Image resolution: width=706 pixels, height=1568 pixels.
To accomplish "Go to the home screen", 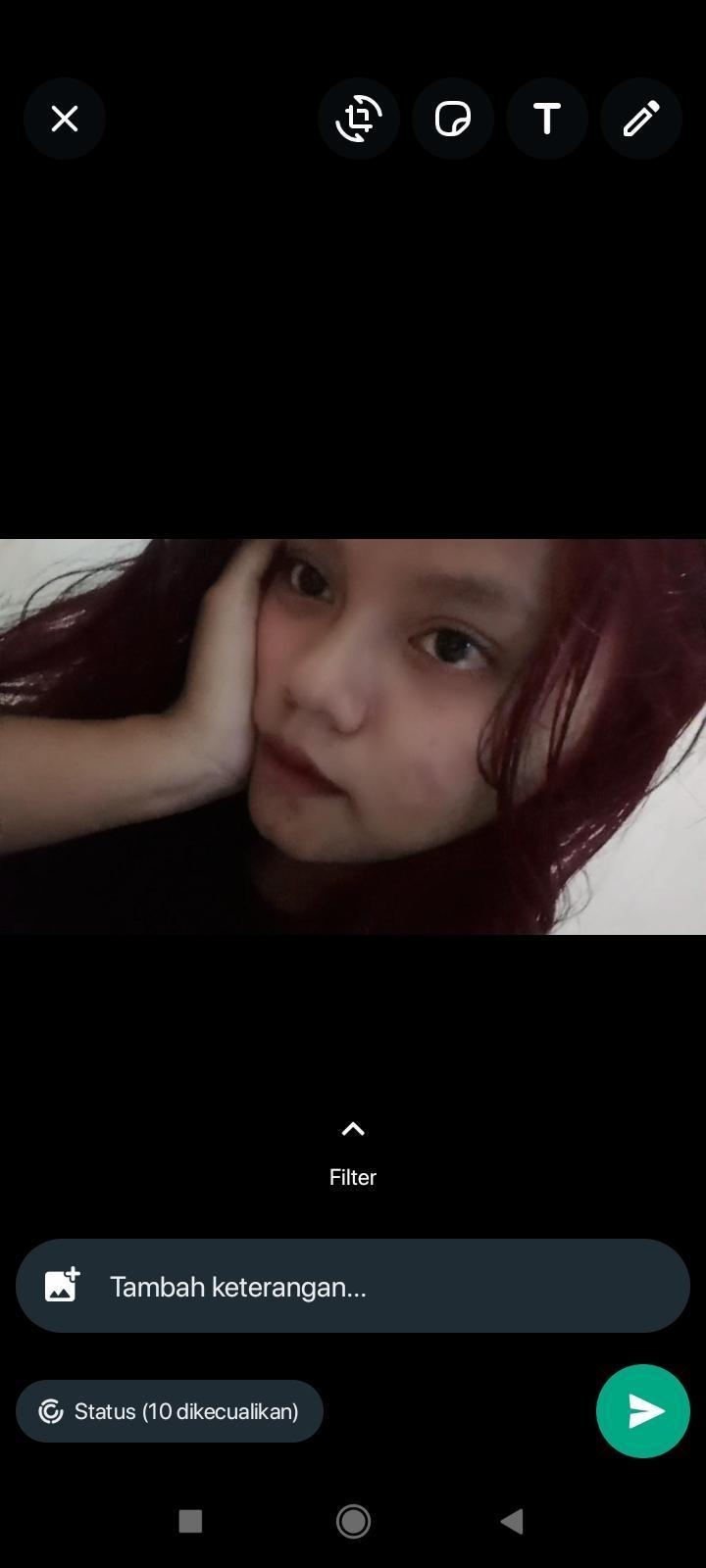I will 353,1521.
